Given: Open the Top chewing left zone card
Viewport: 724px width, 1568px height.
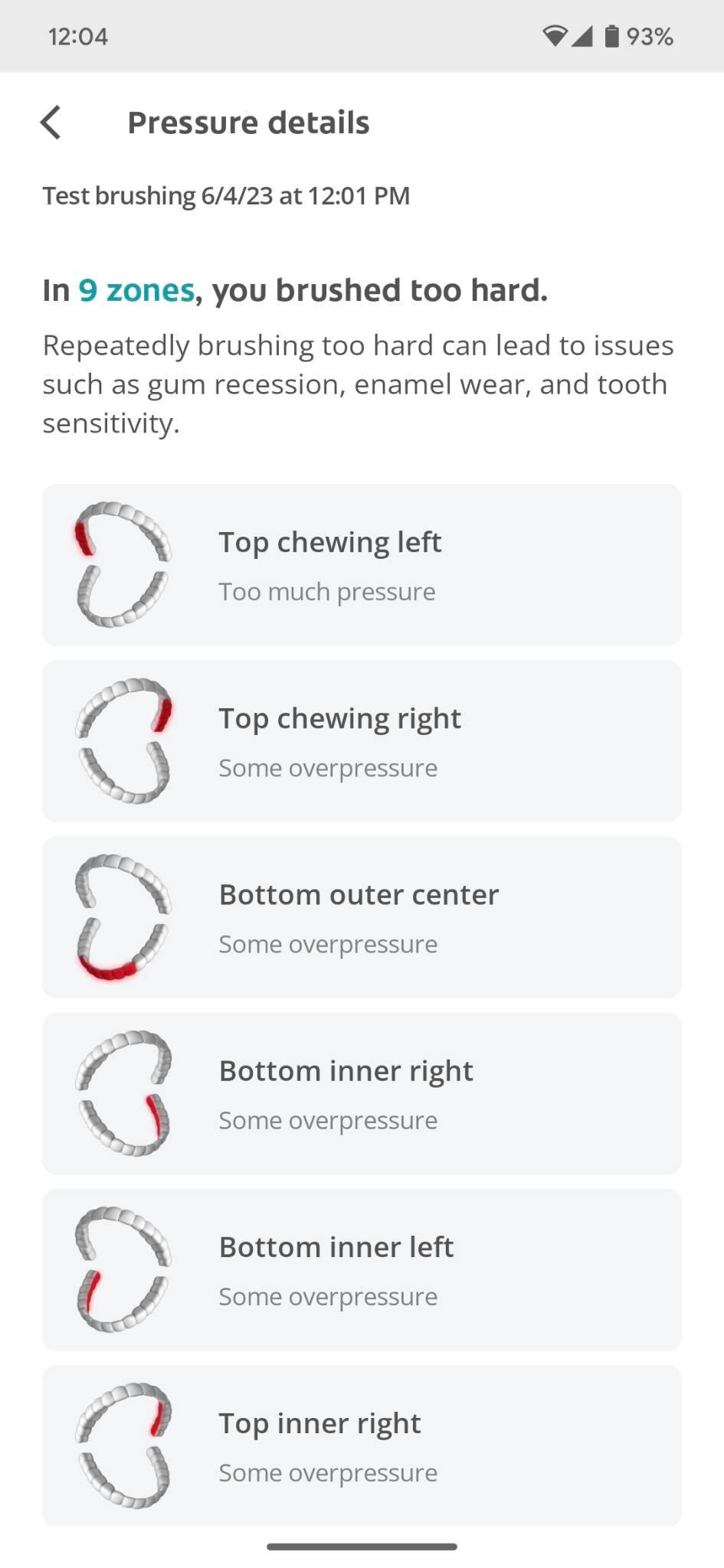Looking at the screenshot, I should coord(362,565).
